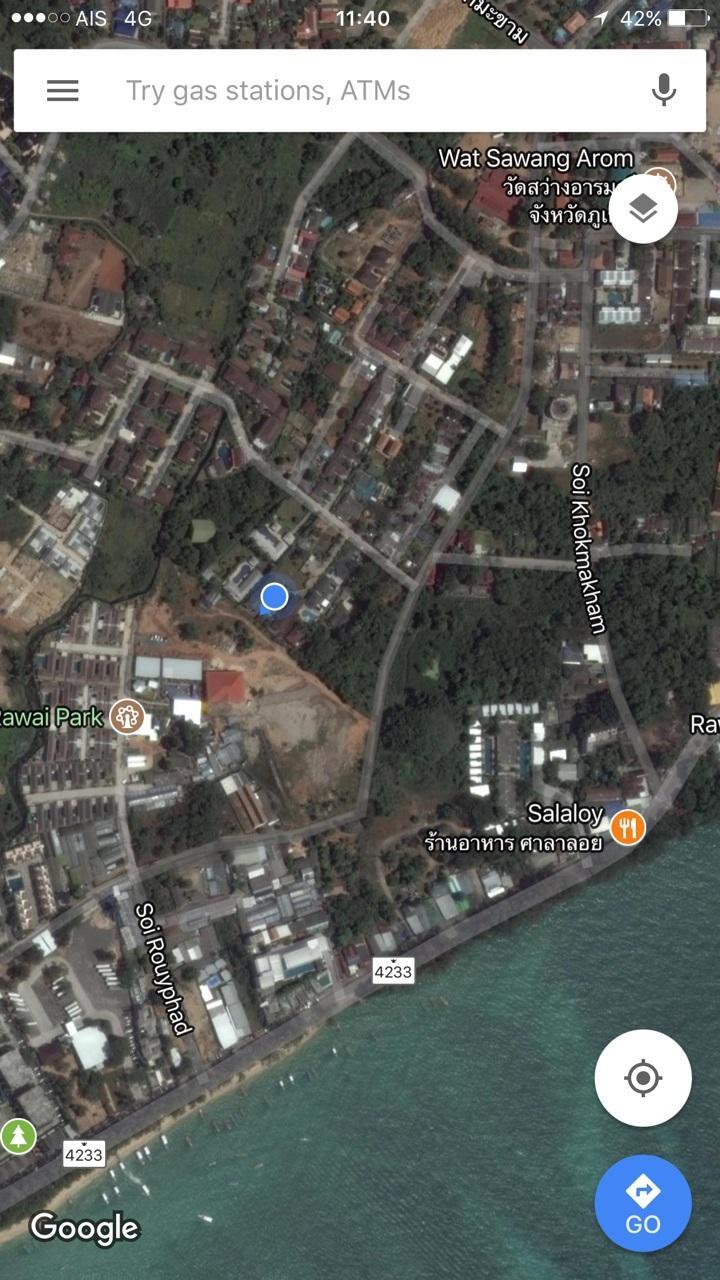Open the Salaloy restaurant pin
The height and width of the screenshot is (1280, 720).
point(628,827)
